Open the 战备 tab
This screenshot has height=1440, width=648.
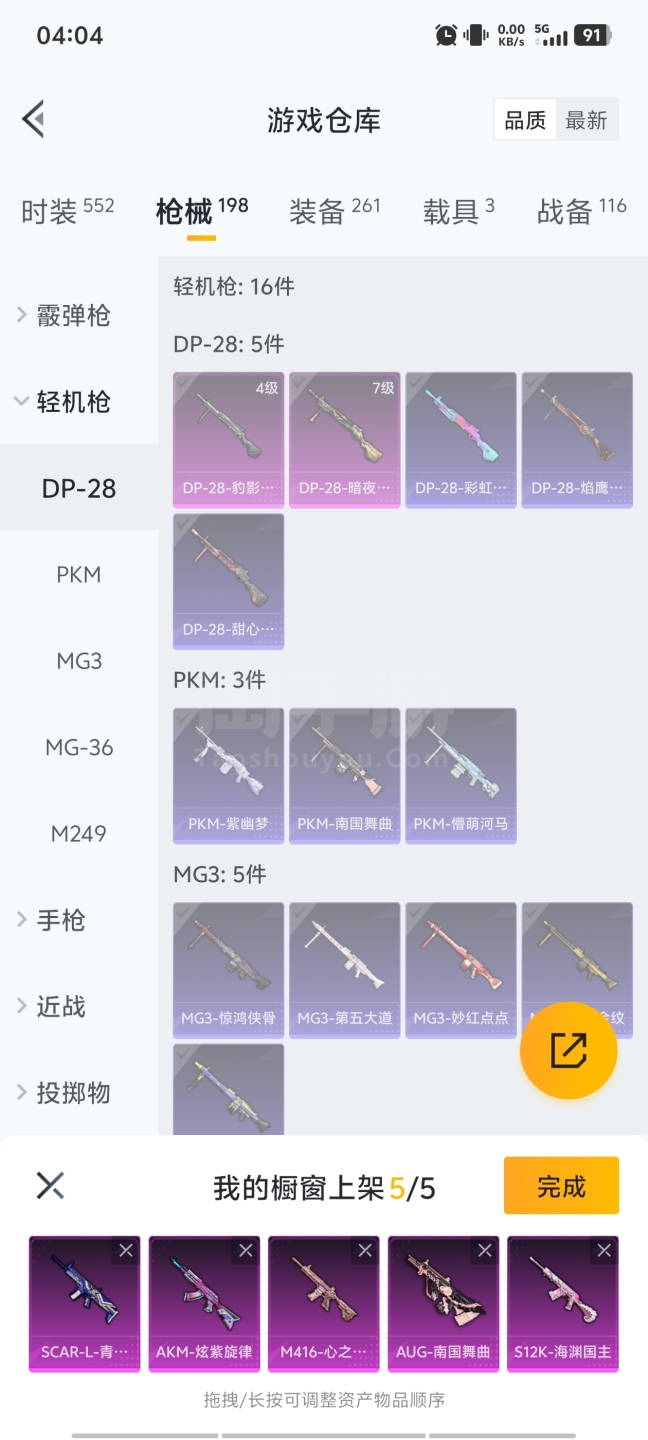click(582, 211)
